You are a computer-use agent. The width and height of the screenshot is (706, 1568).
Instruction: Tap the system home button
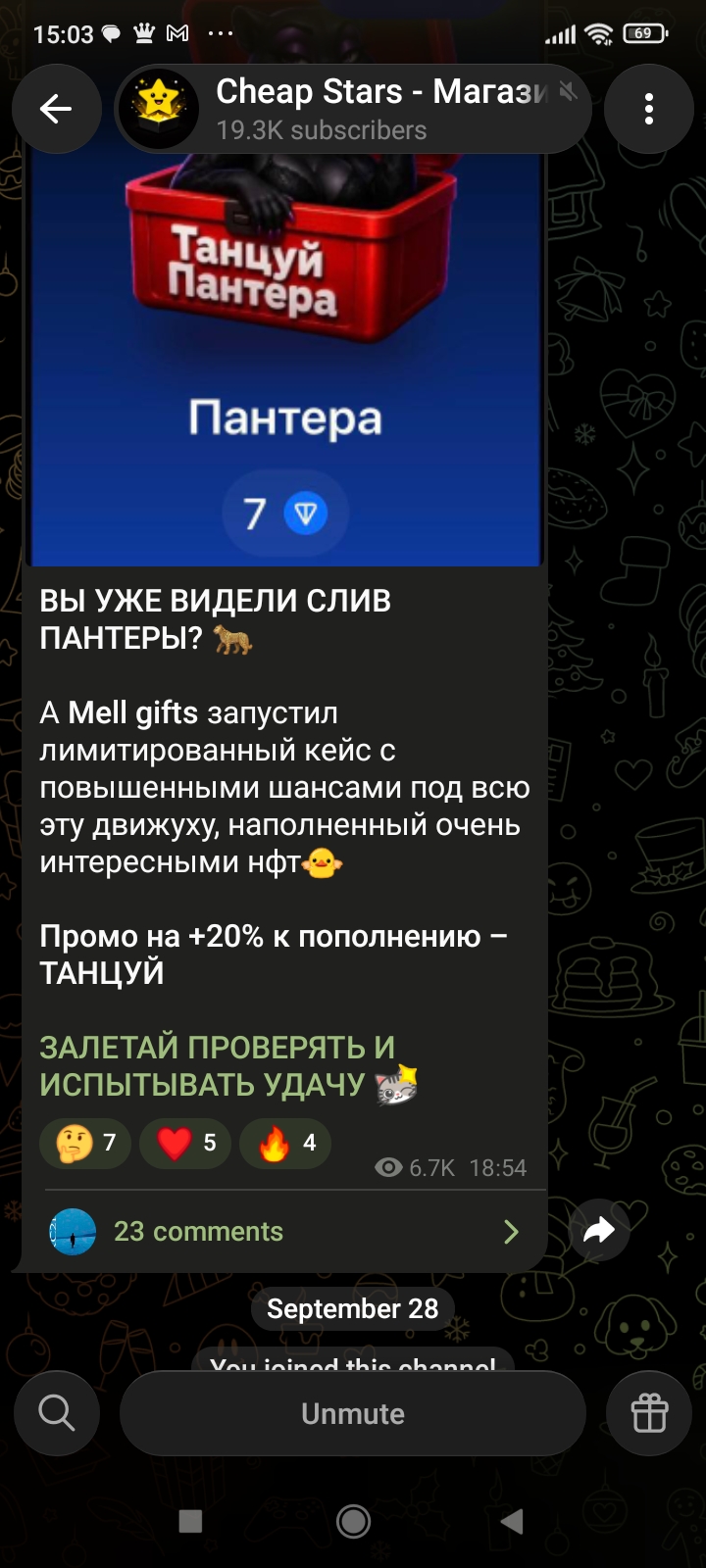point(353,1521)
